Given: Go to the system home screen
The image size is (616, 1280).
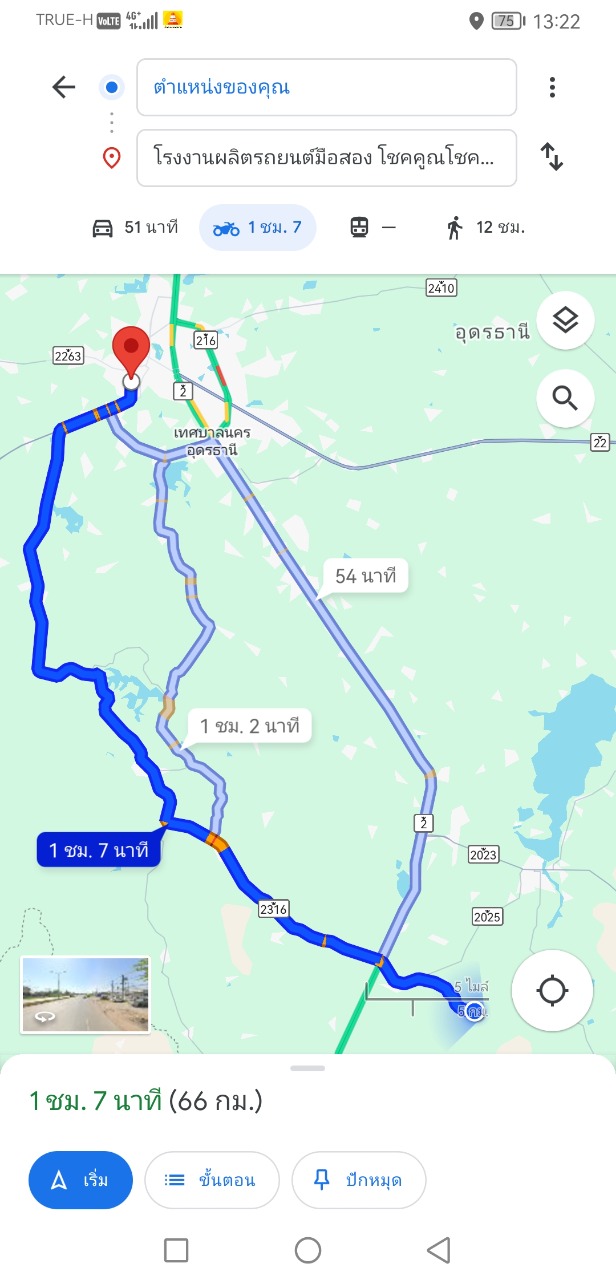Looking at the screenshot, I should click(x=308, y=1250).
